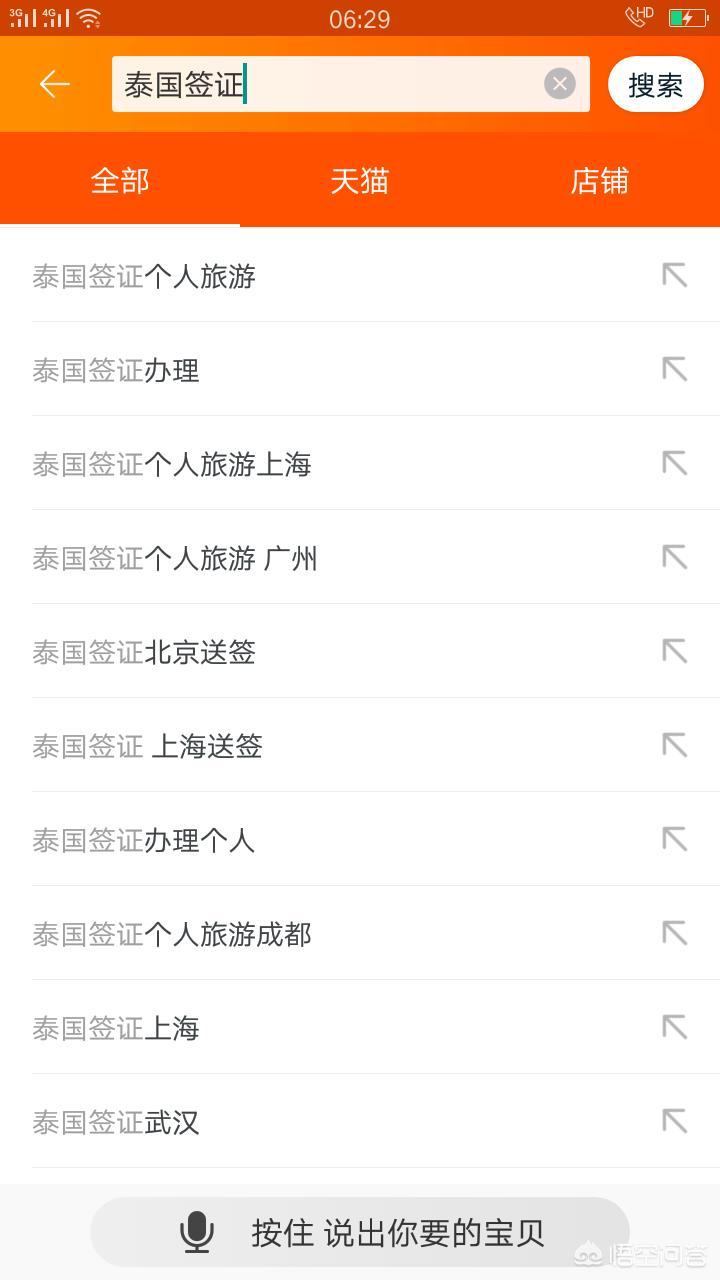The width and height of the screenshot is (720, 1280).
Task: Tap inside the search input field
Action: [300, 84]
